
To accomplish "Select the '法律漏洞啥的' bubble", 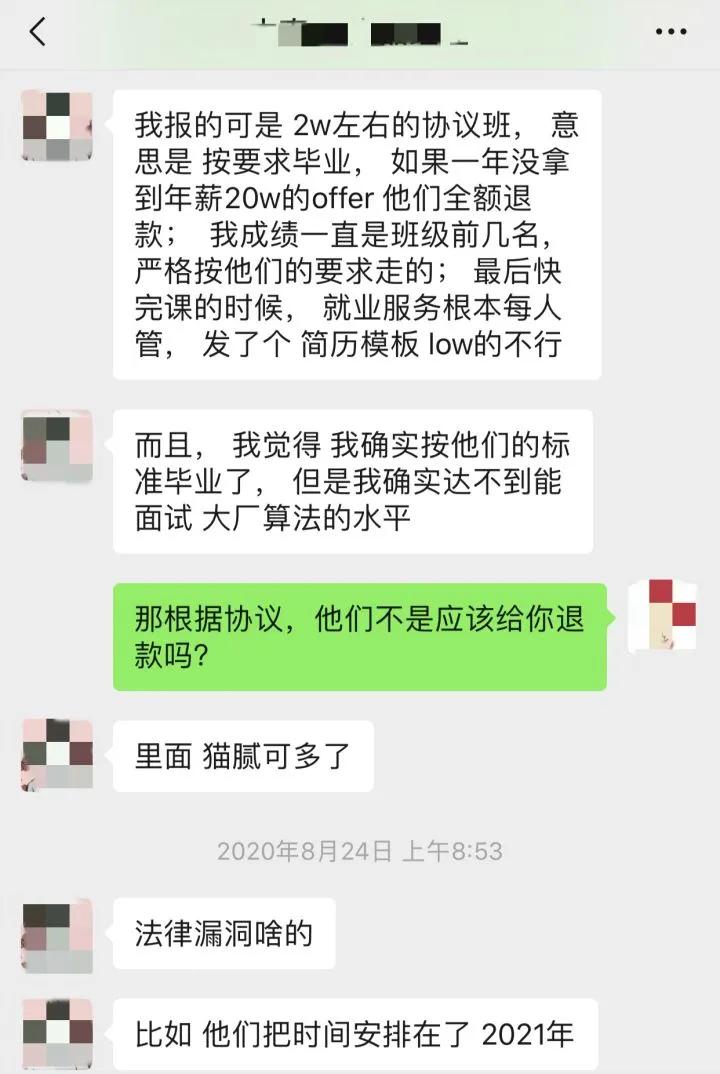I will point(225,934).
